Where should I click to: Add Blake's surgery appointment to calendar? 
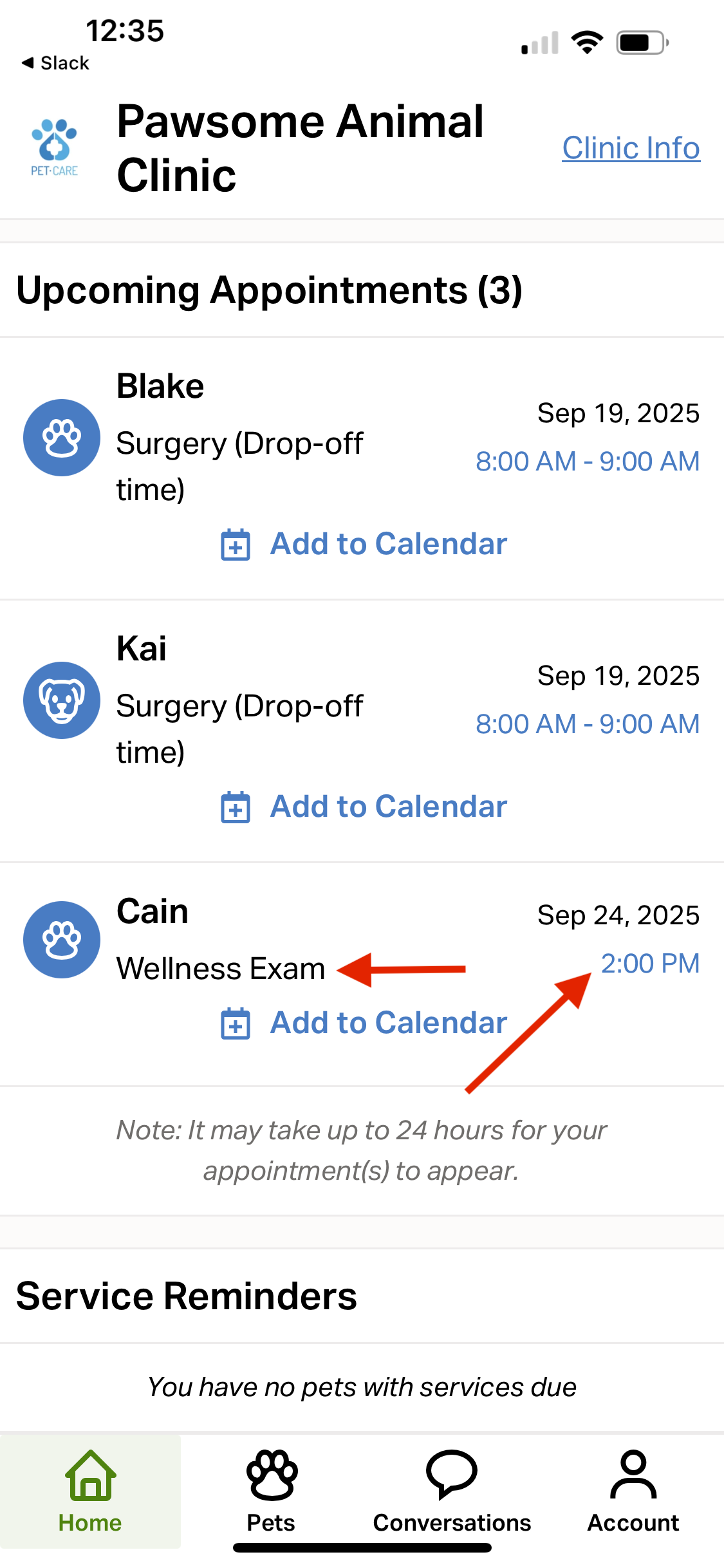pyautogui.click(x=364, y=544)
